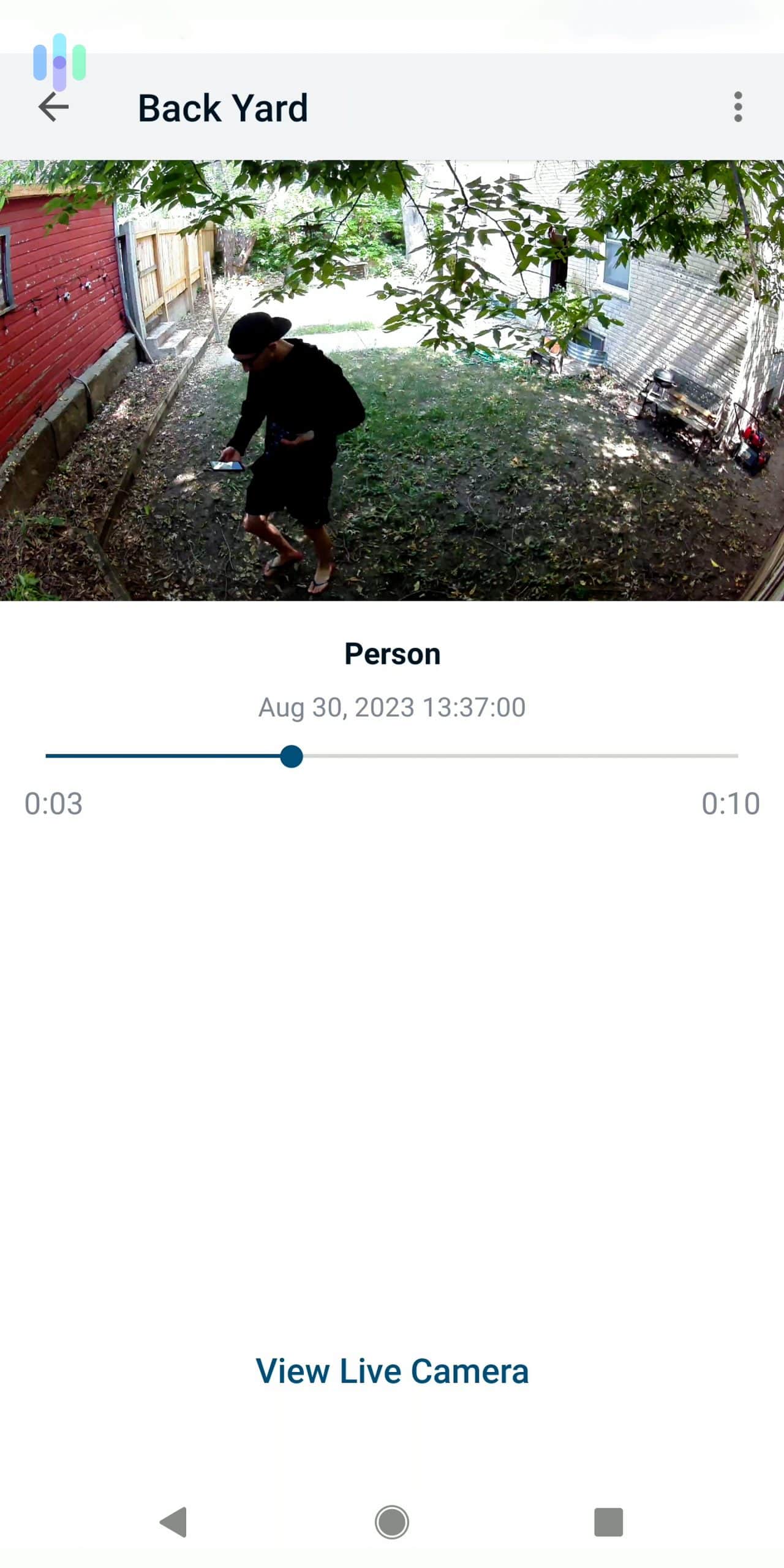Open the three-dot overflow menu
Image resolution: width=784 pixels, height=1568 pixels.
(x=738, y=108)
